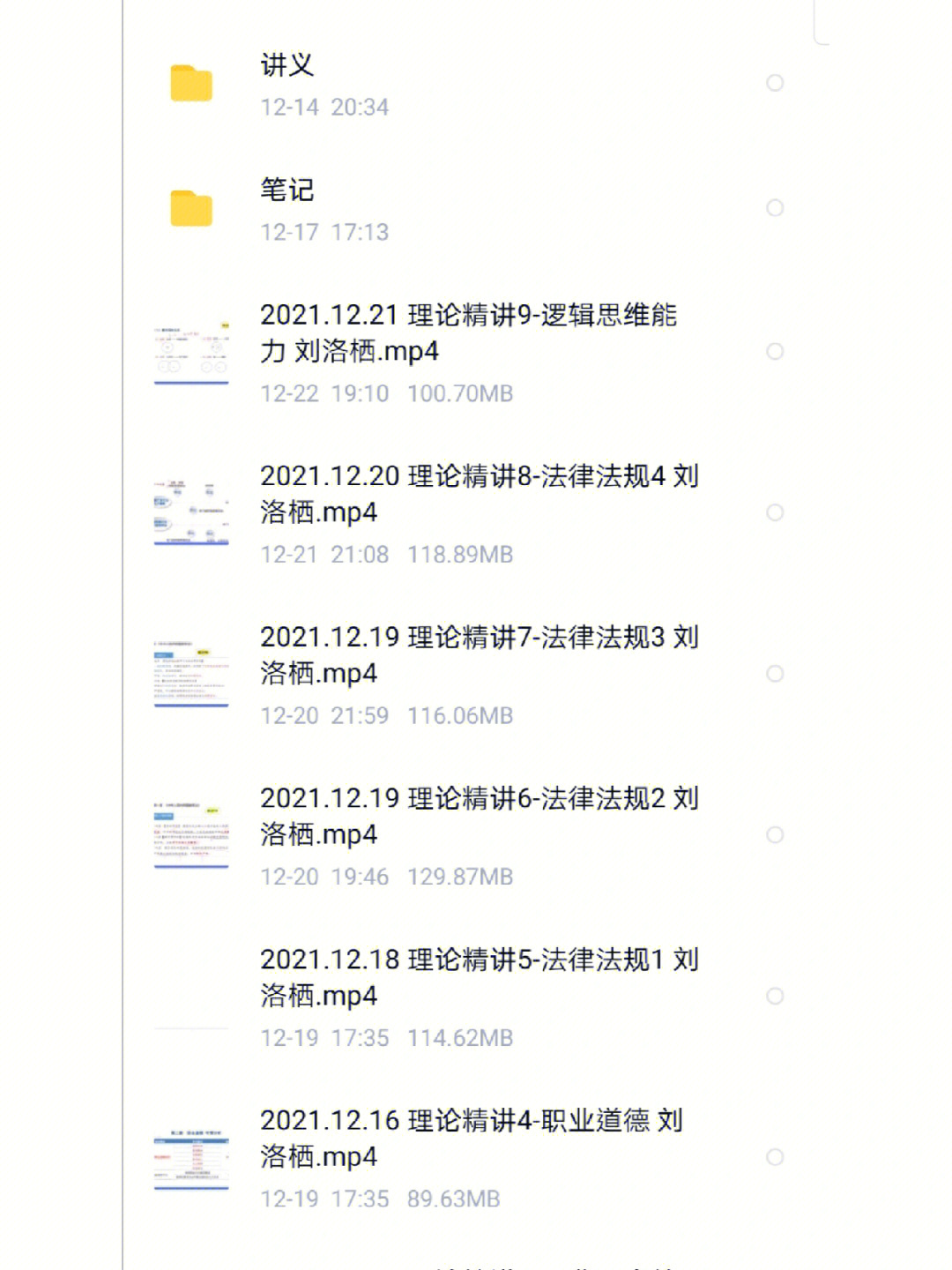
Task: Select file 理论精讲6-法律法规2 via its circle
Action: pos(775,834)
